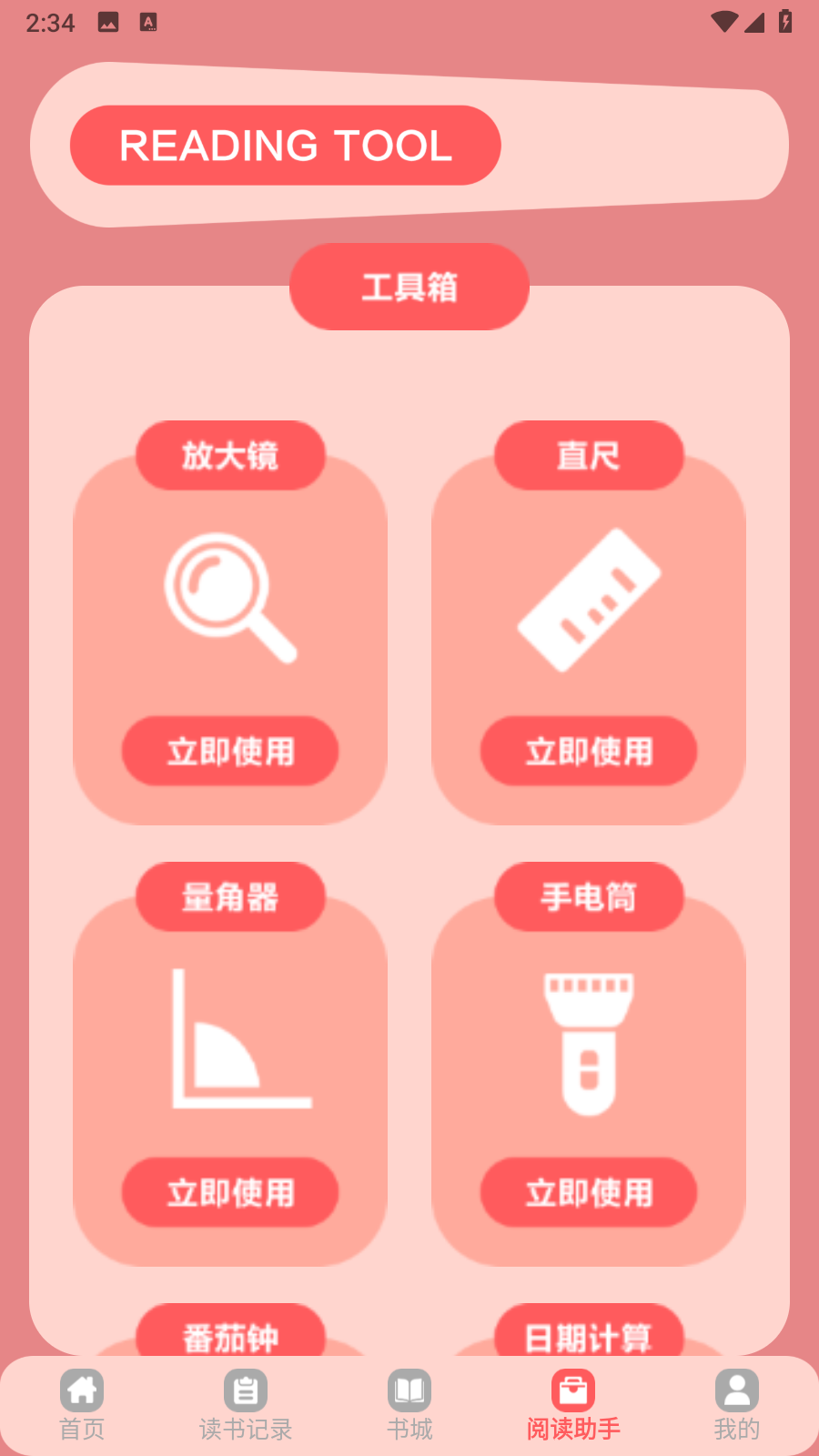Select the magnifying glass tool icon
The width and height of the screenshot is (819, 1456).
pos(229,596)
